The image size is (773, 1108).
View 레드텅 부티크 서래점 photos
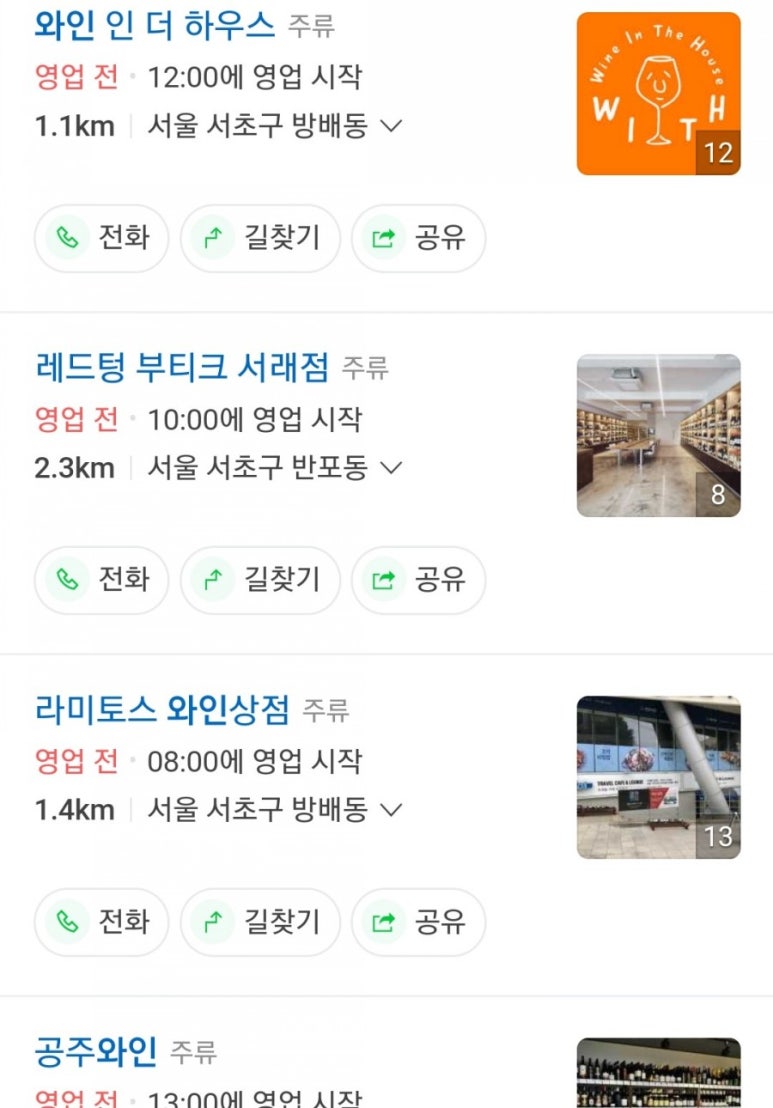pyautogui.click(x=658, y=435)
